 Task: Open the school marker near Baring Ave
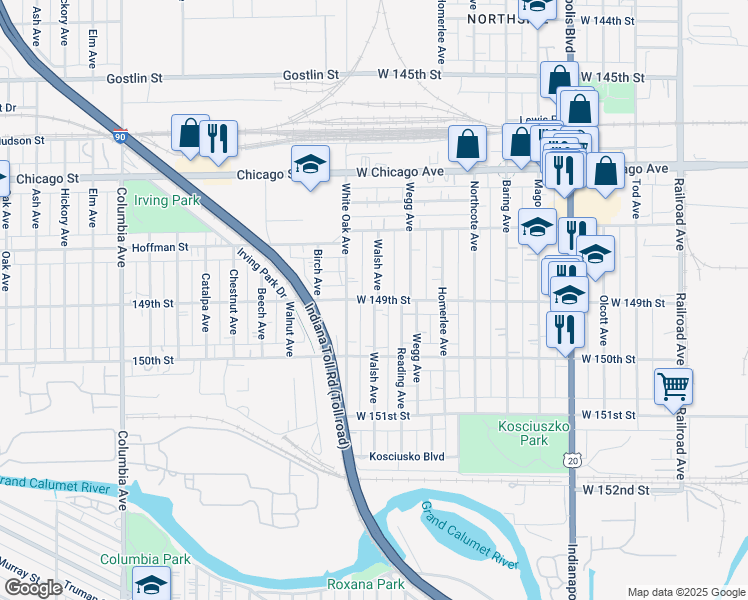pyautogui.click(x=537, y=226)
